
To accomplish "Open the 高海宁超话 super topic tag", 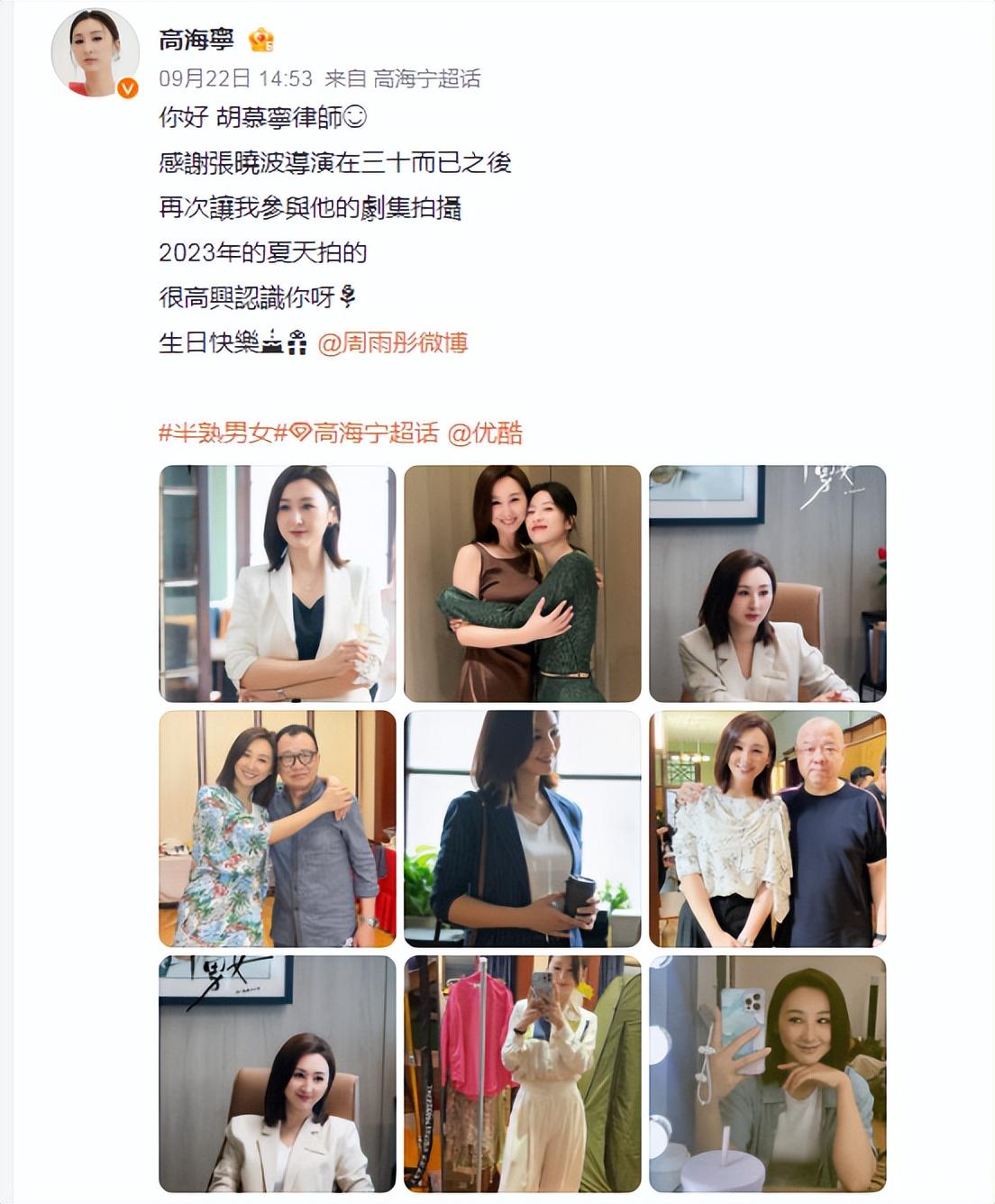I will pos(364,433).
